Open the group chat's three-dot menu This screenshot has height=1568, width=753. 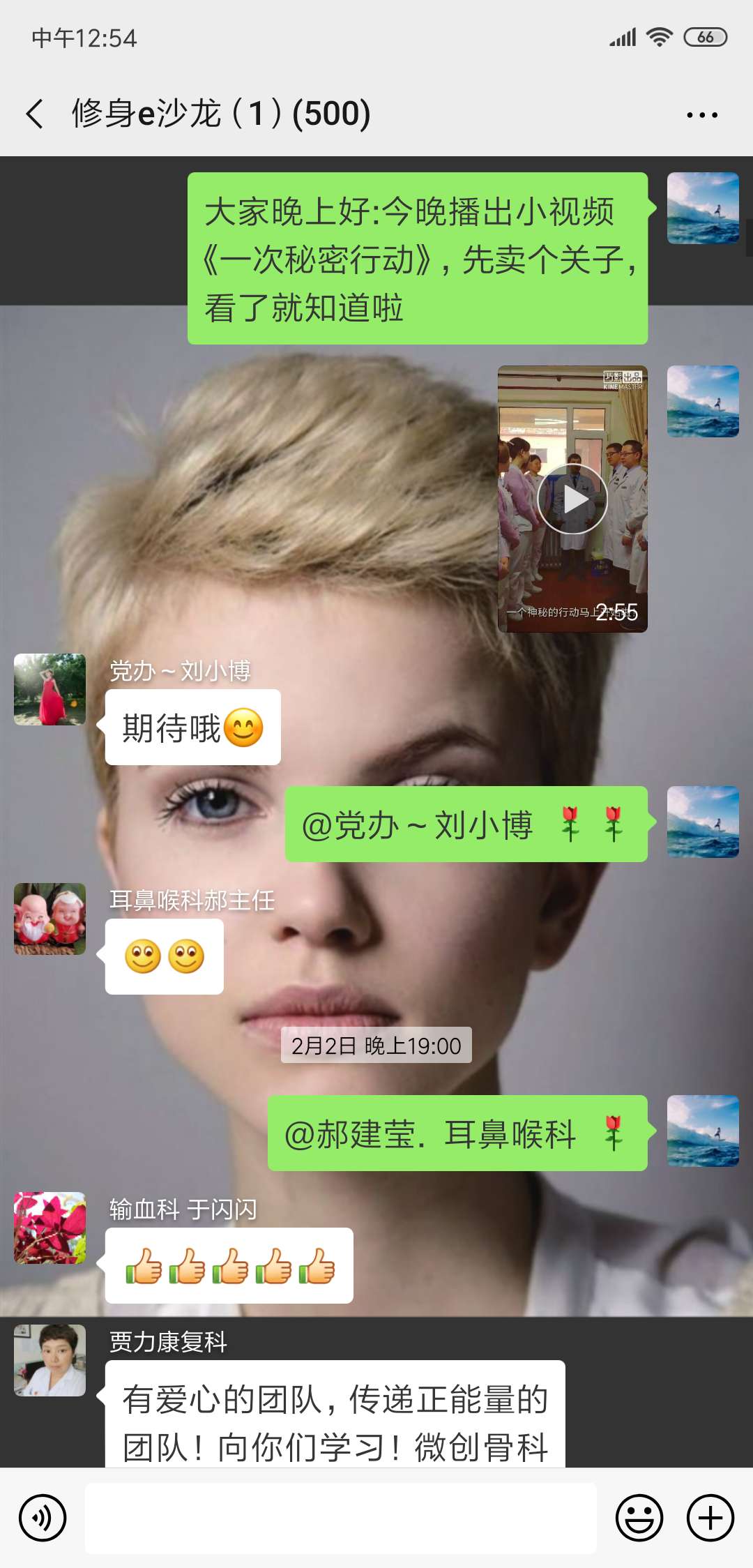(701, 114)
